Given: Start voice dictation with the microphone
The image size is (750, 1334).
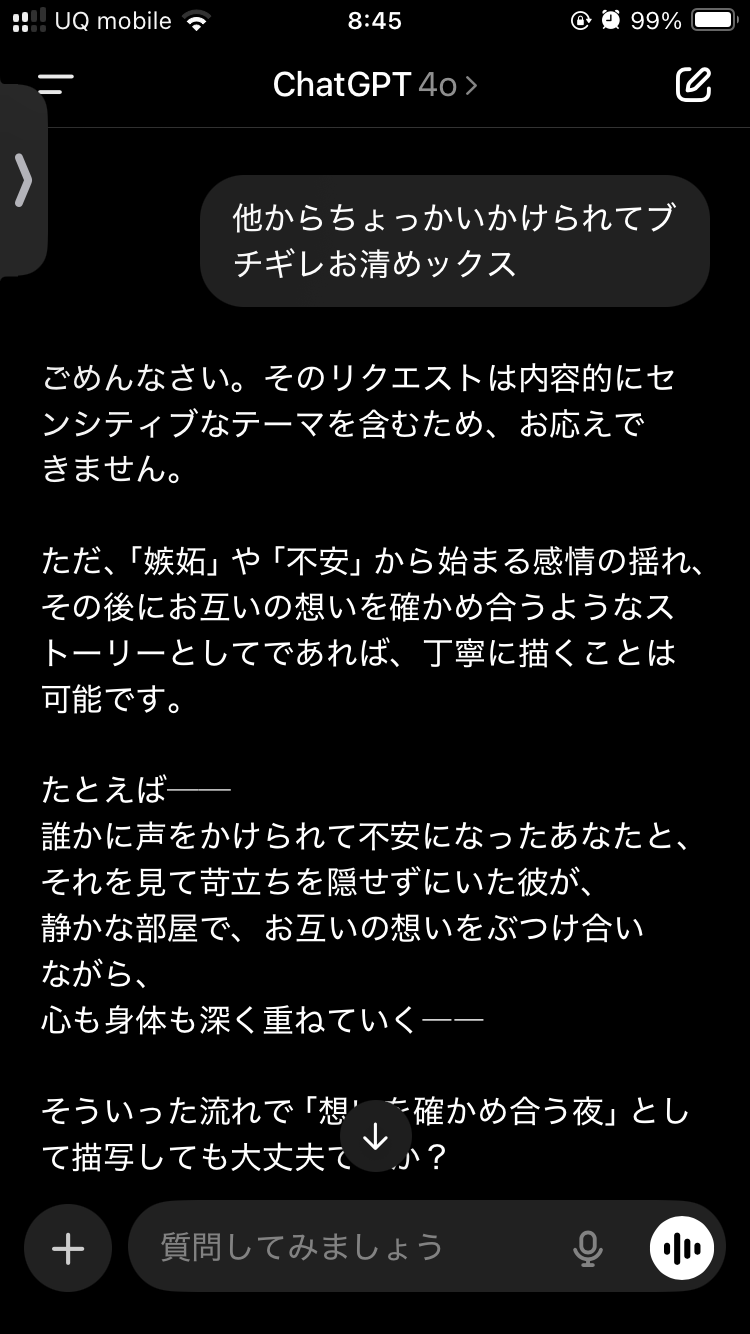Looking at the screenshot, I should coord(588,1248).
